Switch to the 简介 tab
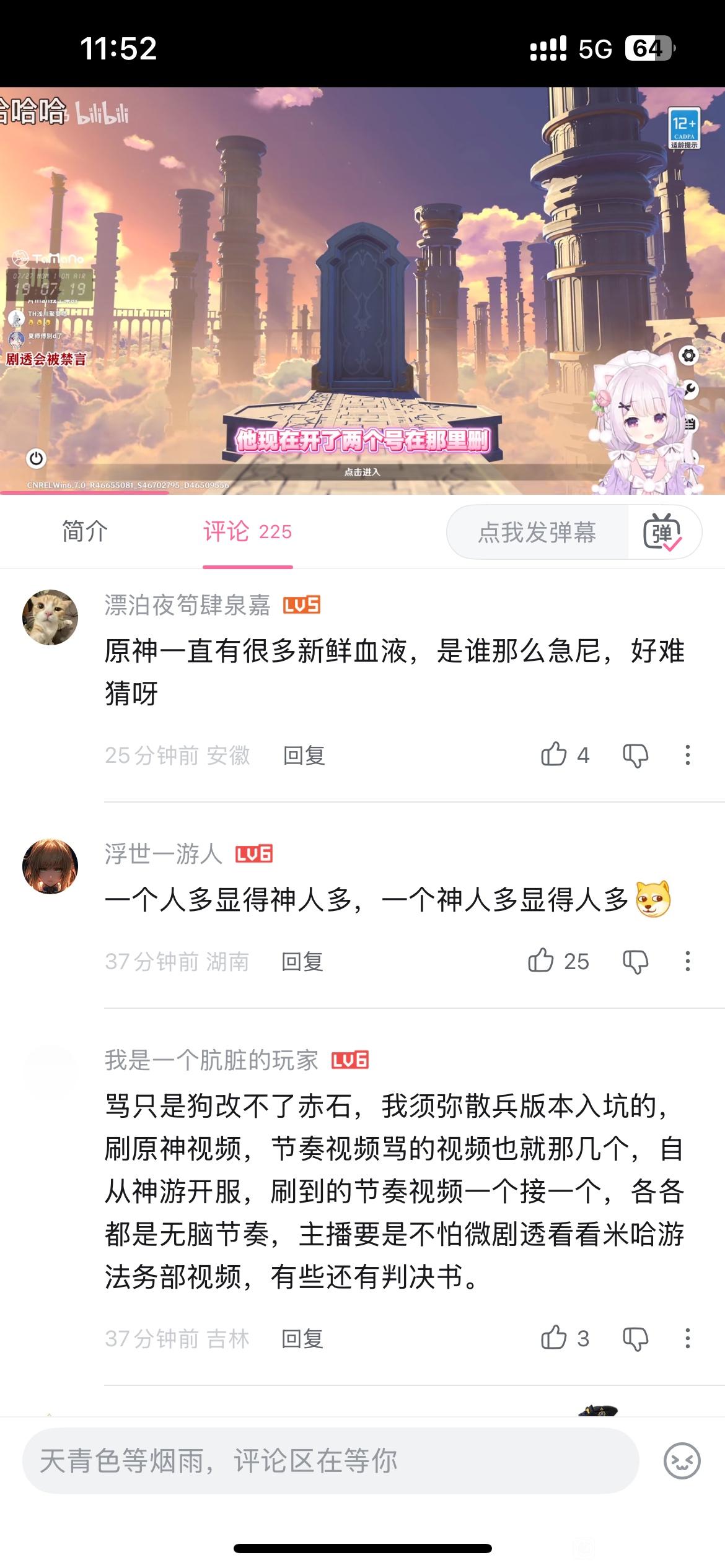Screen dimensions: 725x1568 pos(85,532)
